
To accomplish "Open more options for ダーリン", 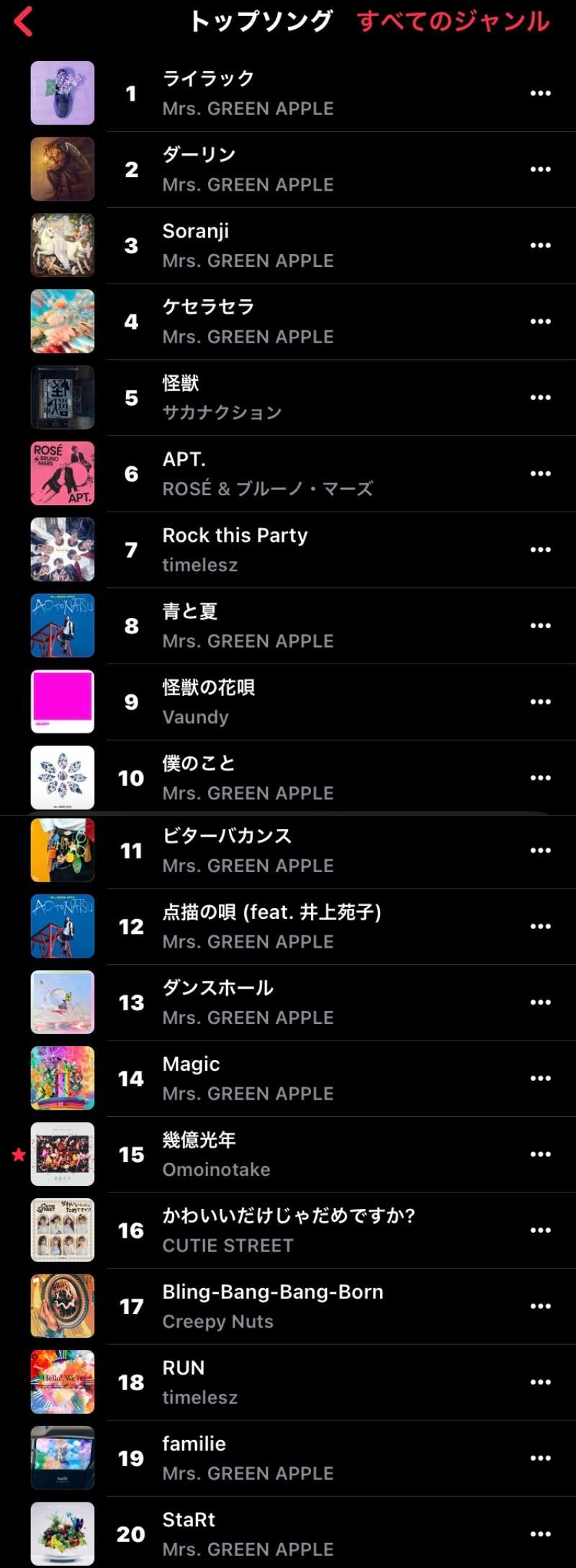I will pos(540,169).
